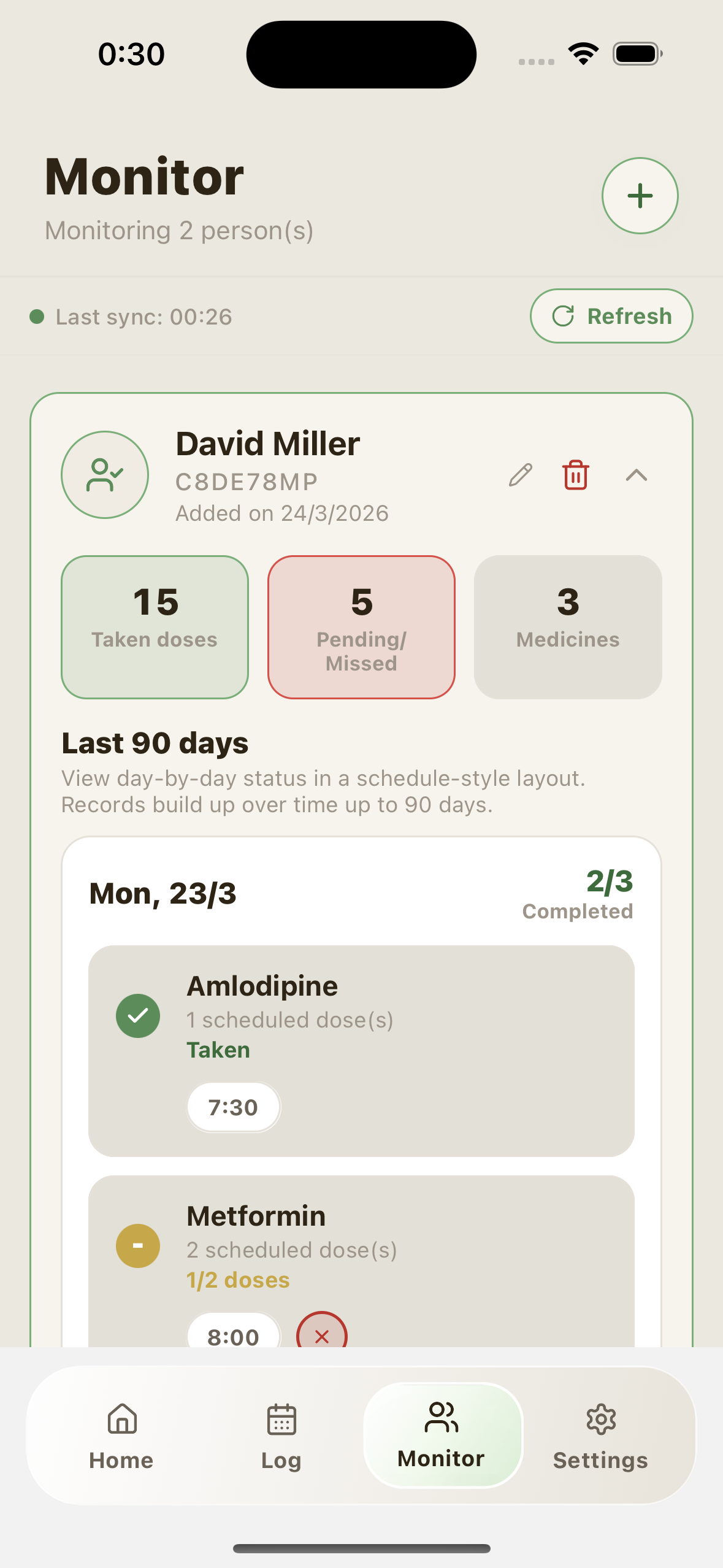The image size is (723, 1568).
Task: Open the add person button
Action: (640, 196)
